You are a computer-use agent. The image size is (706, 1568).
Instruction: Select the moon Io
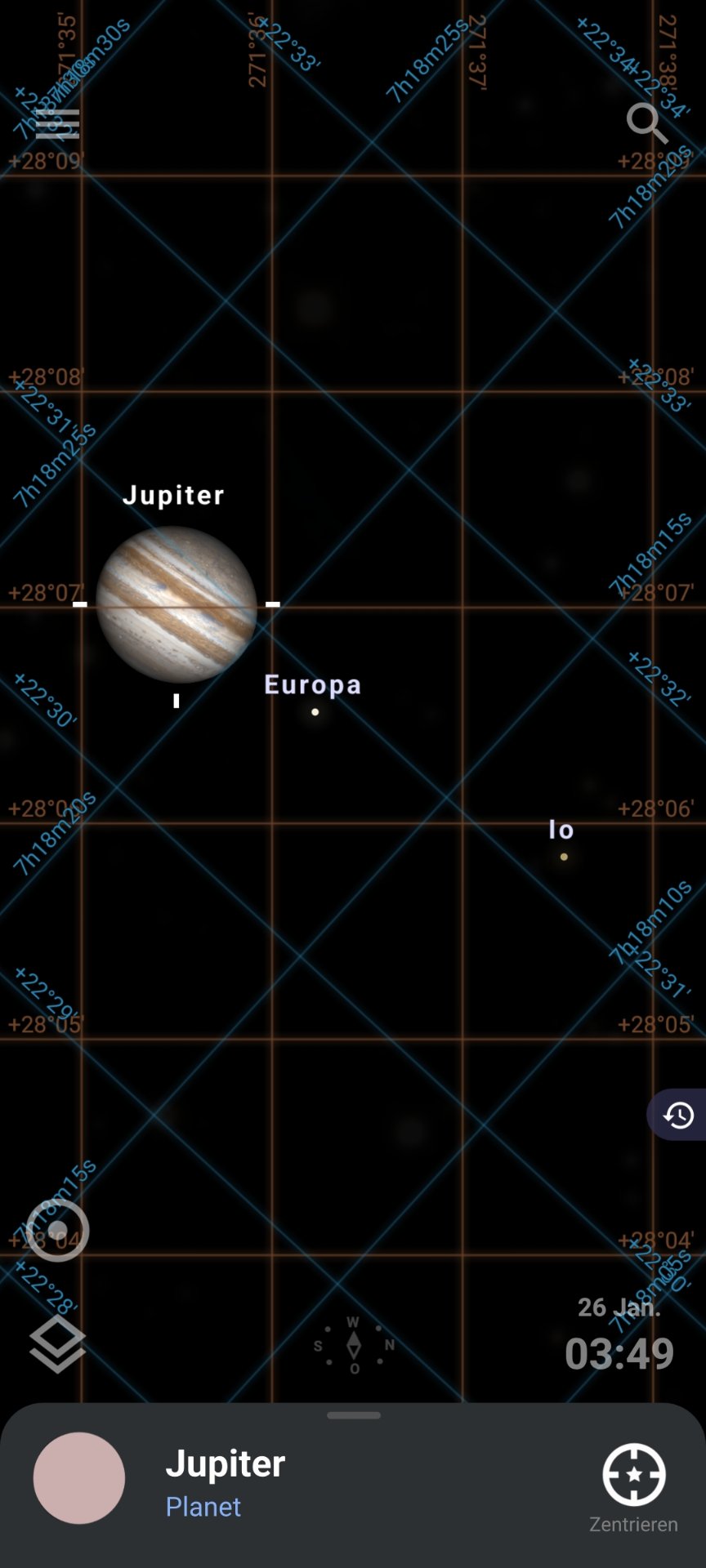click(561, 840)
